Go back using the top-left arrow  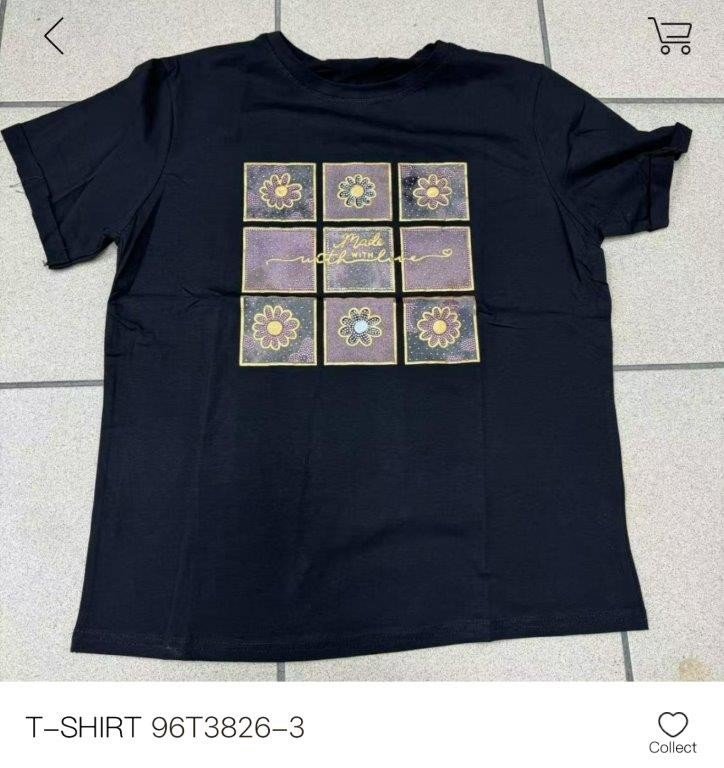(54, 35)
